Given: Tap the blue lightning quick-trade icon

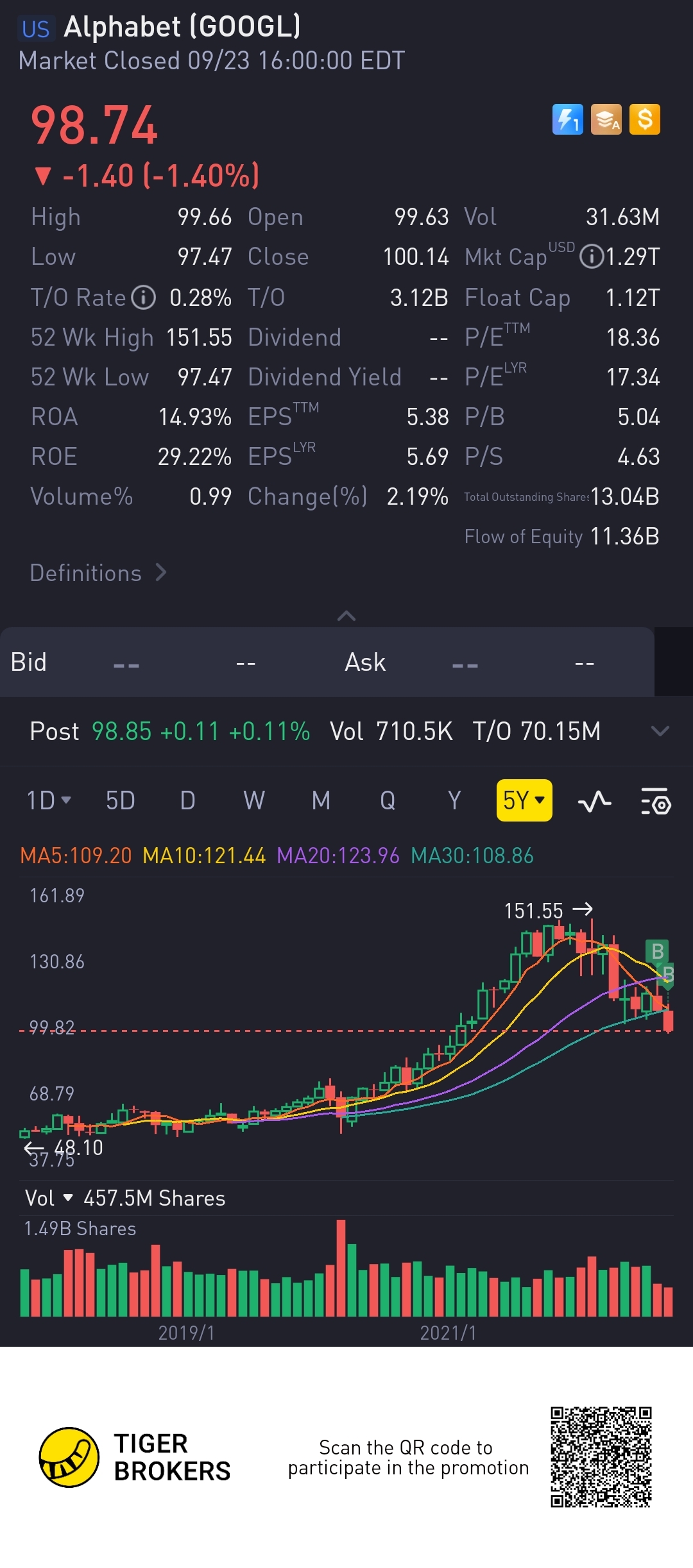Looking at the screenshot, I should 568,119.
